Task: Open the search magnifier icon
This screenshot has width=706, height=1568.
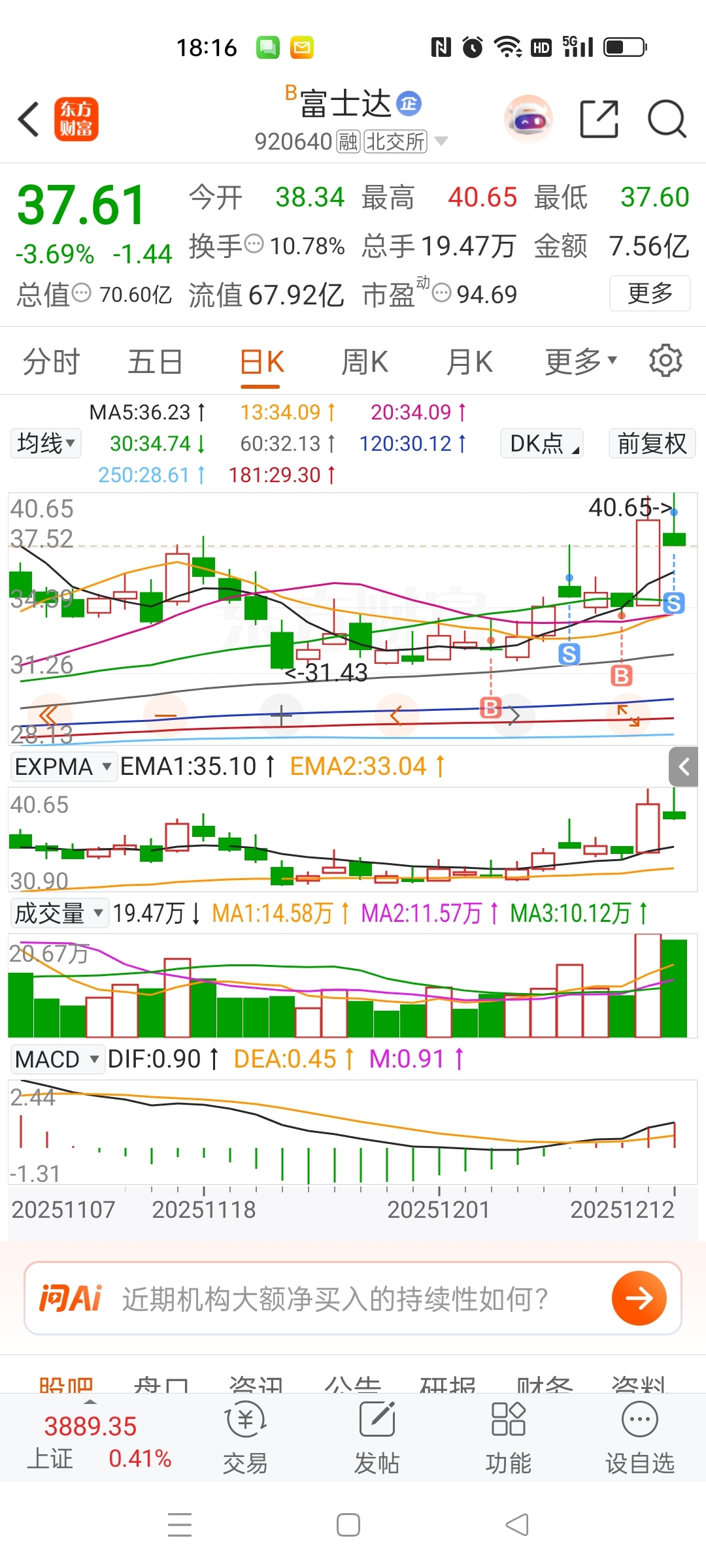Action: (x=666, y=120)
